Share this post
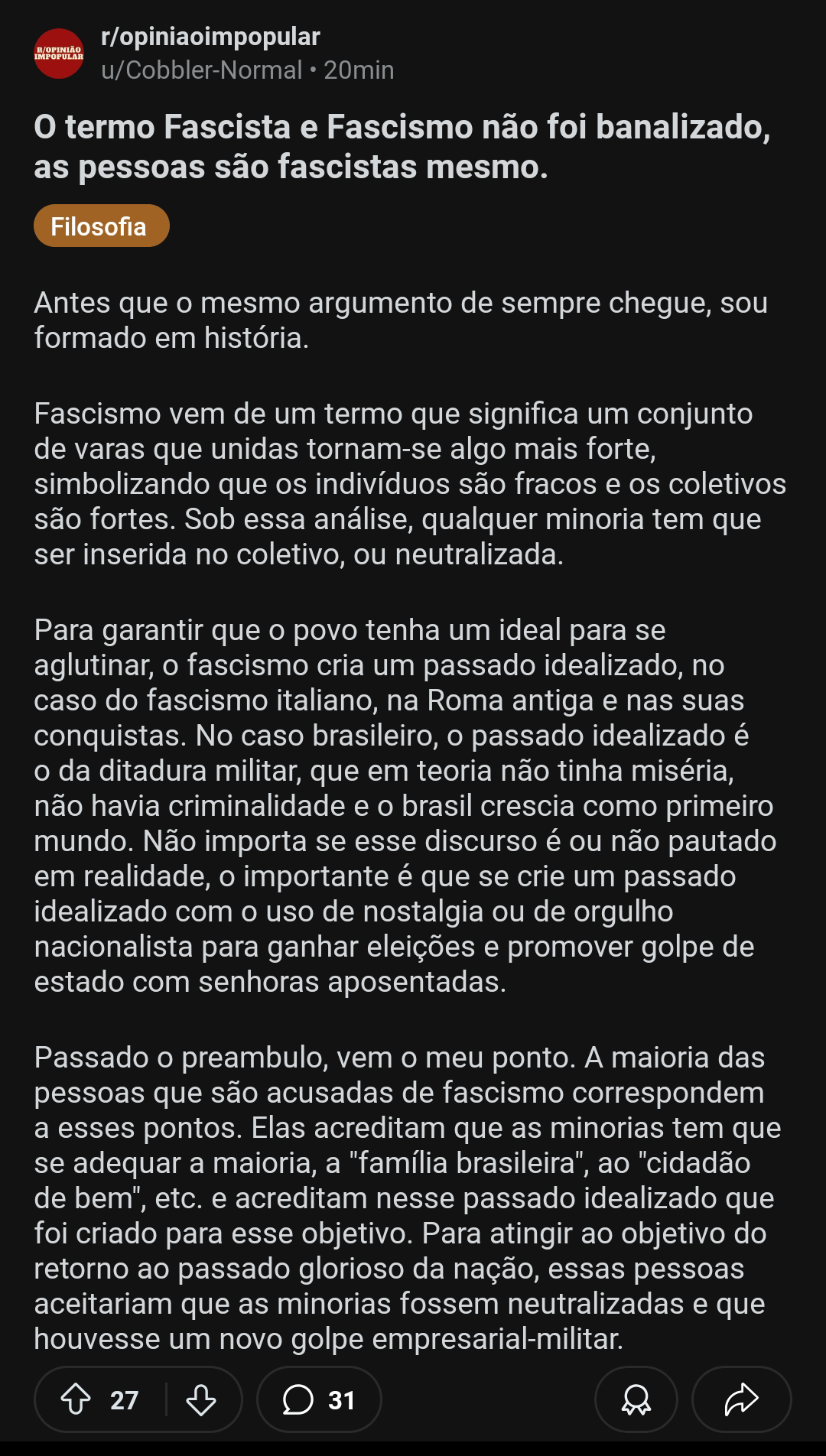 740,1399
